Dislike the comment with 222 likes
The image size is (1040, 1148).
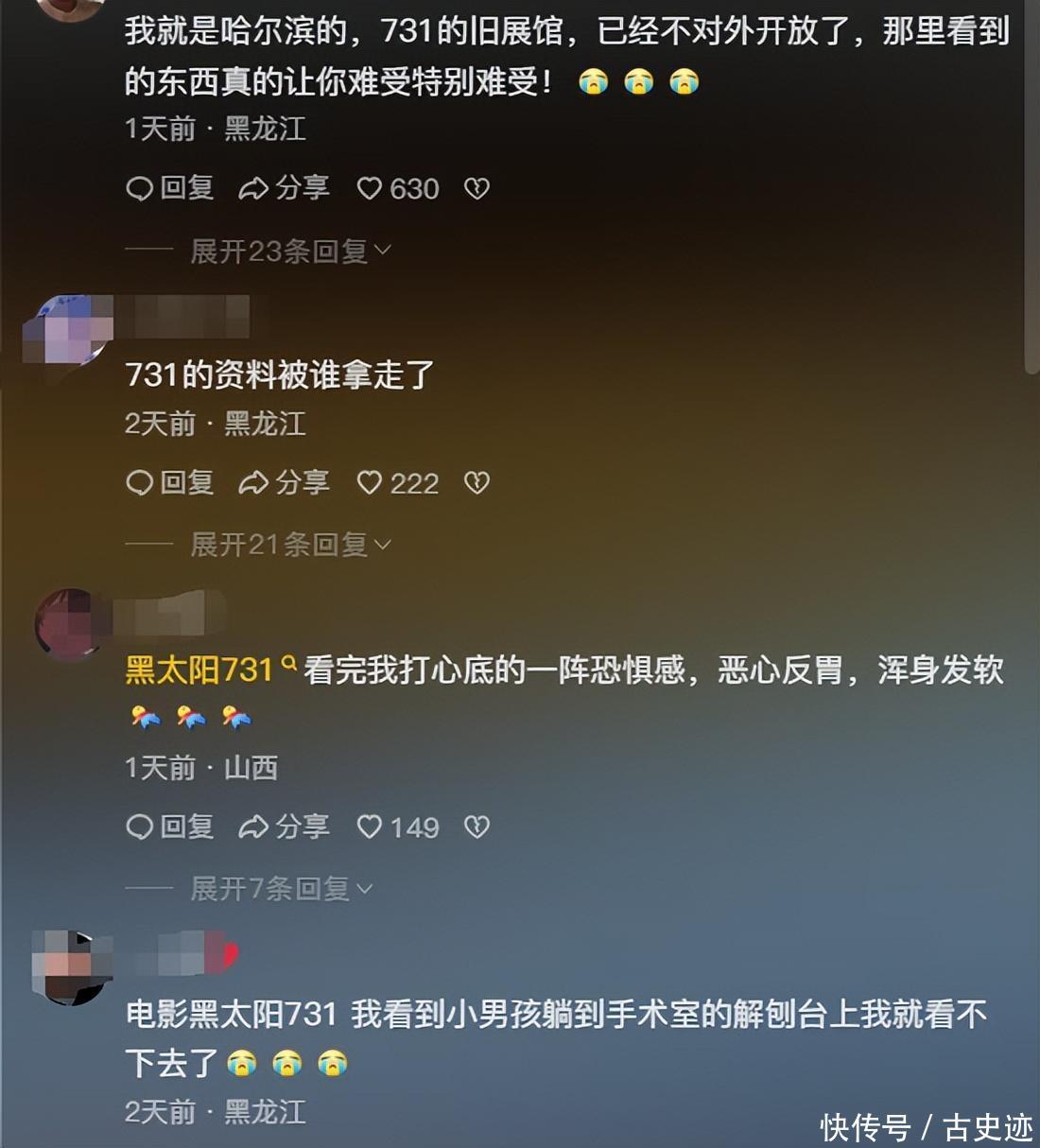(x=477, y=484)
